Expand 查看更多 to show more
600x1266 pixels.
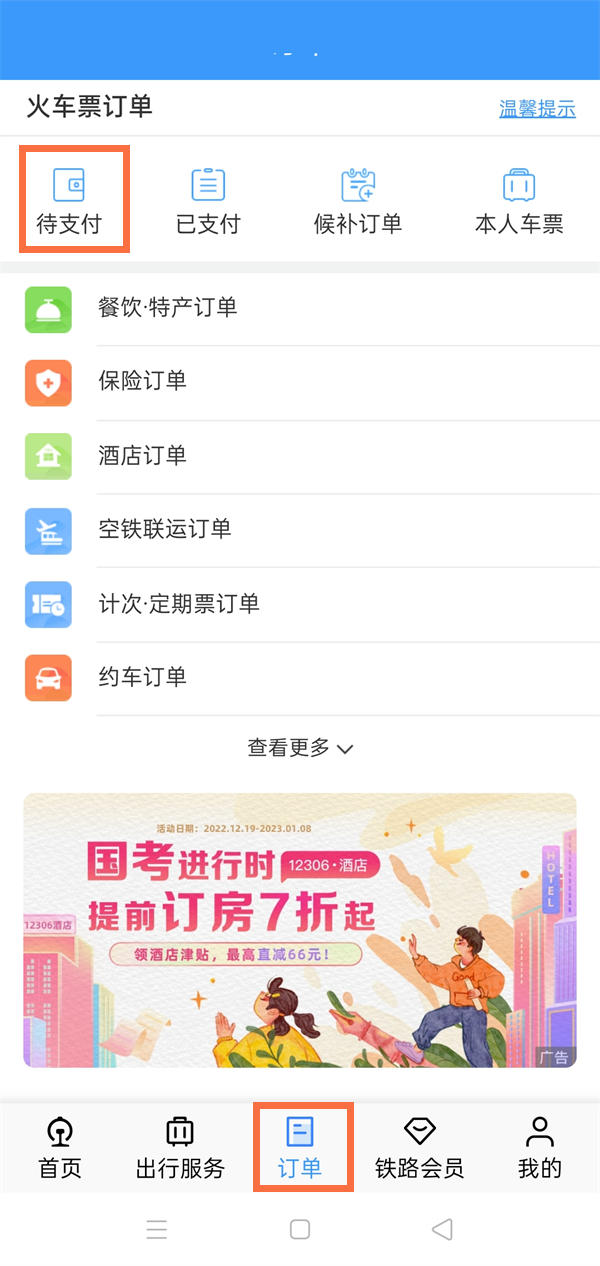point(300,748)
